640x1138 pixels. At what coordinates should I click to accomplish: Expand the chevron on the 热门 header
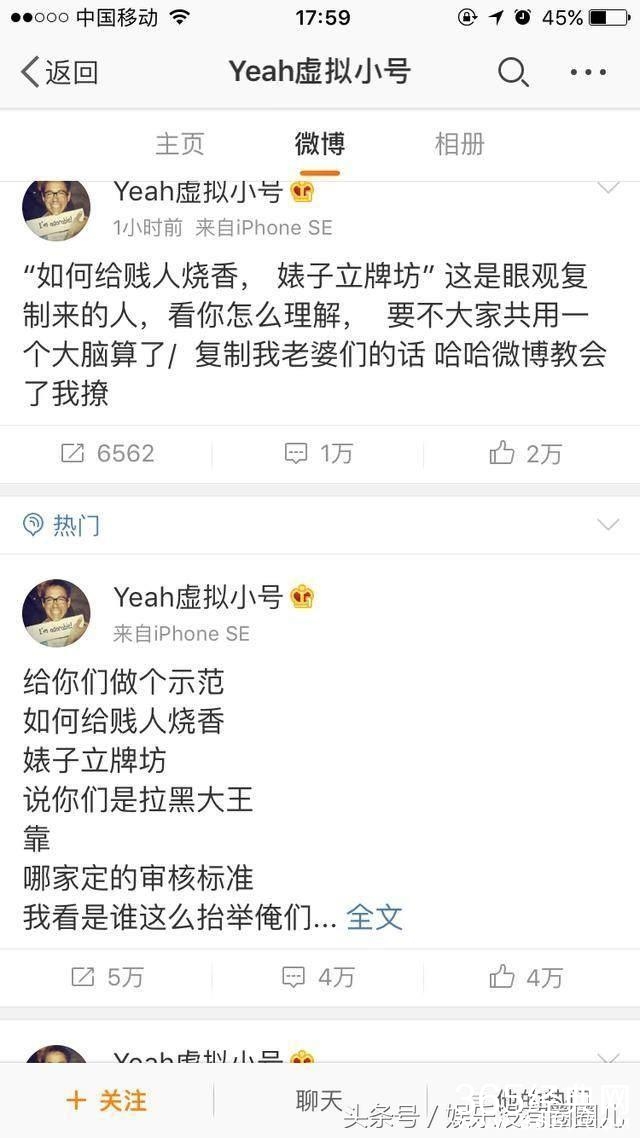[x=607, y=525]
